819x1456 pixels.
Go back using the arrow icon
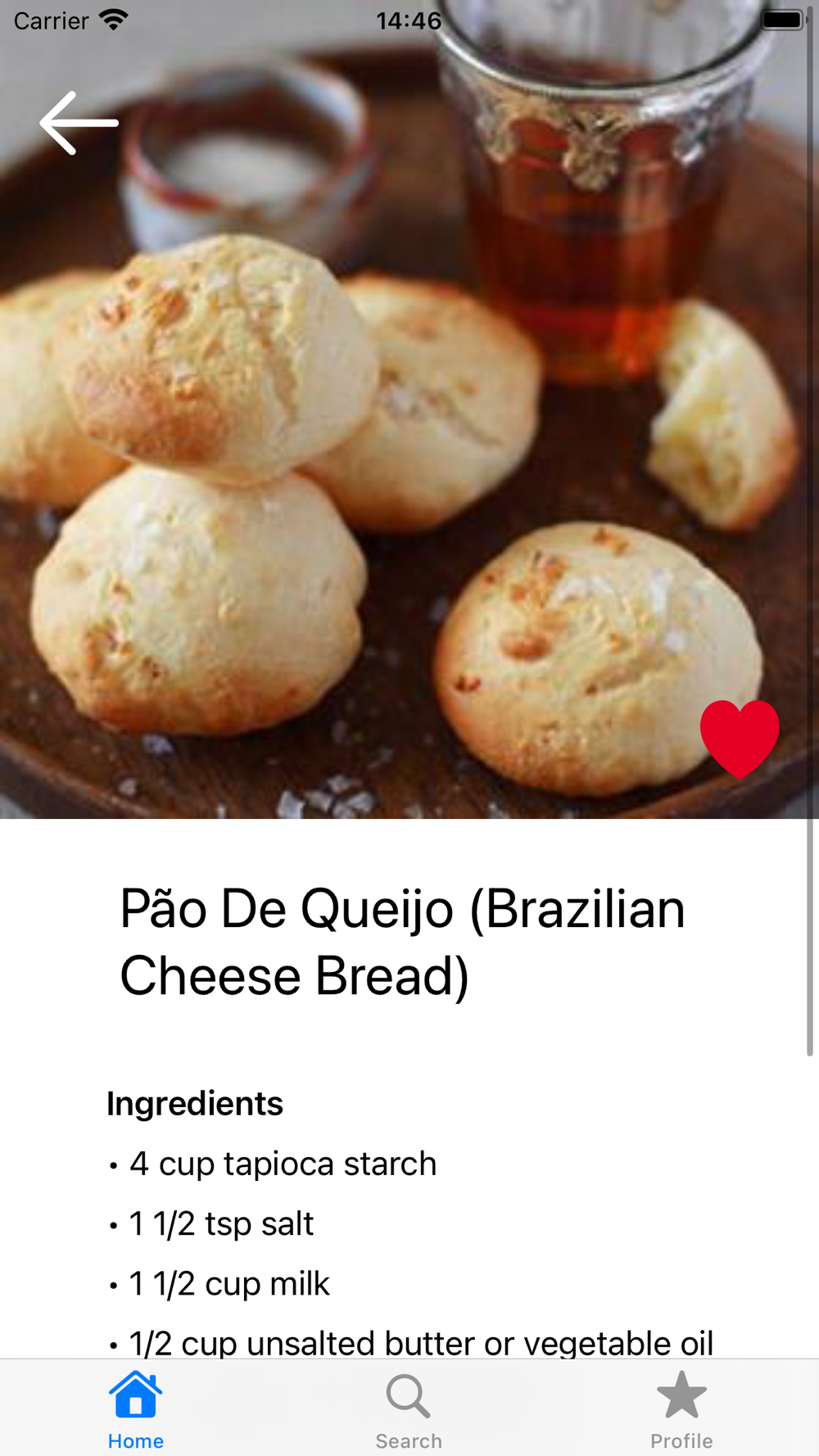point(79,123)
